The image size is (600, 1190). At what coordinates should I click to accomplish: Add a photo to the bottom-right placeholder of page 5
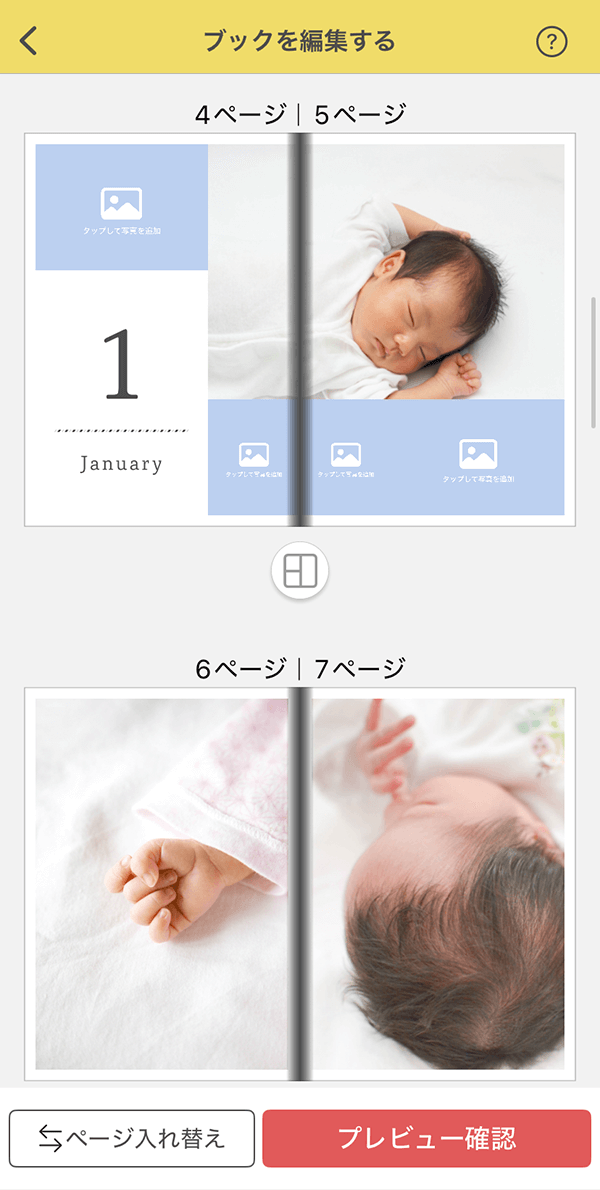click(x=478, y=459)
